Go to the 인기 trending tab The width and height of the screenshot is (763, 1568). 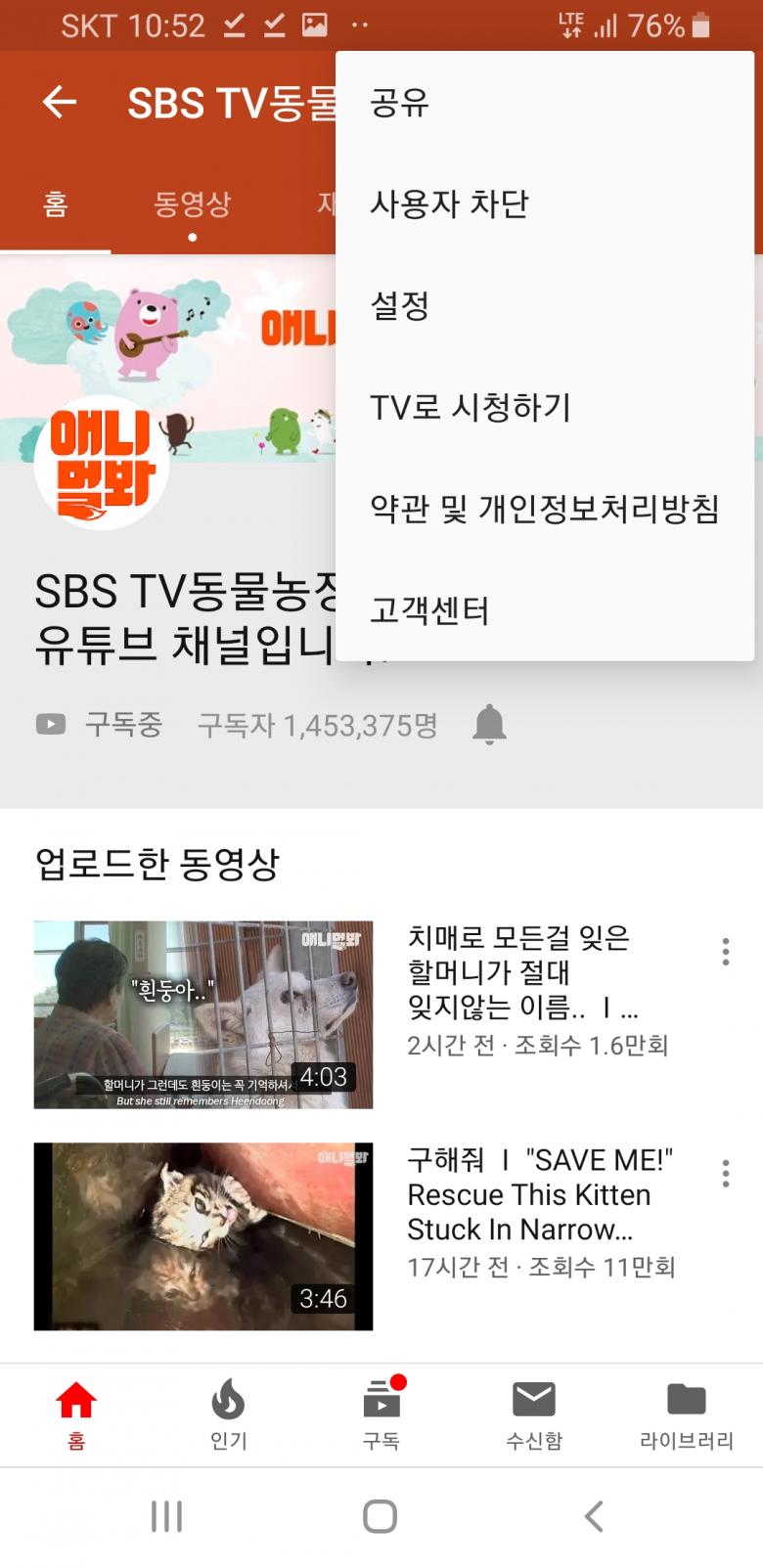(228, 1413)
